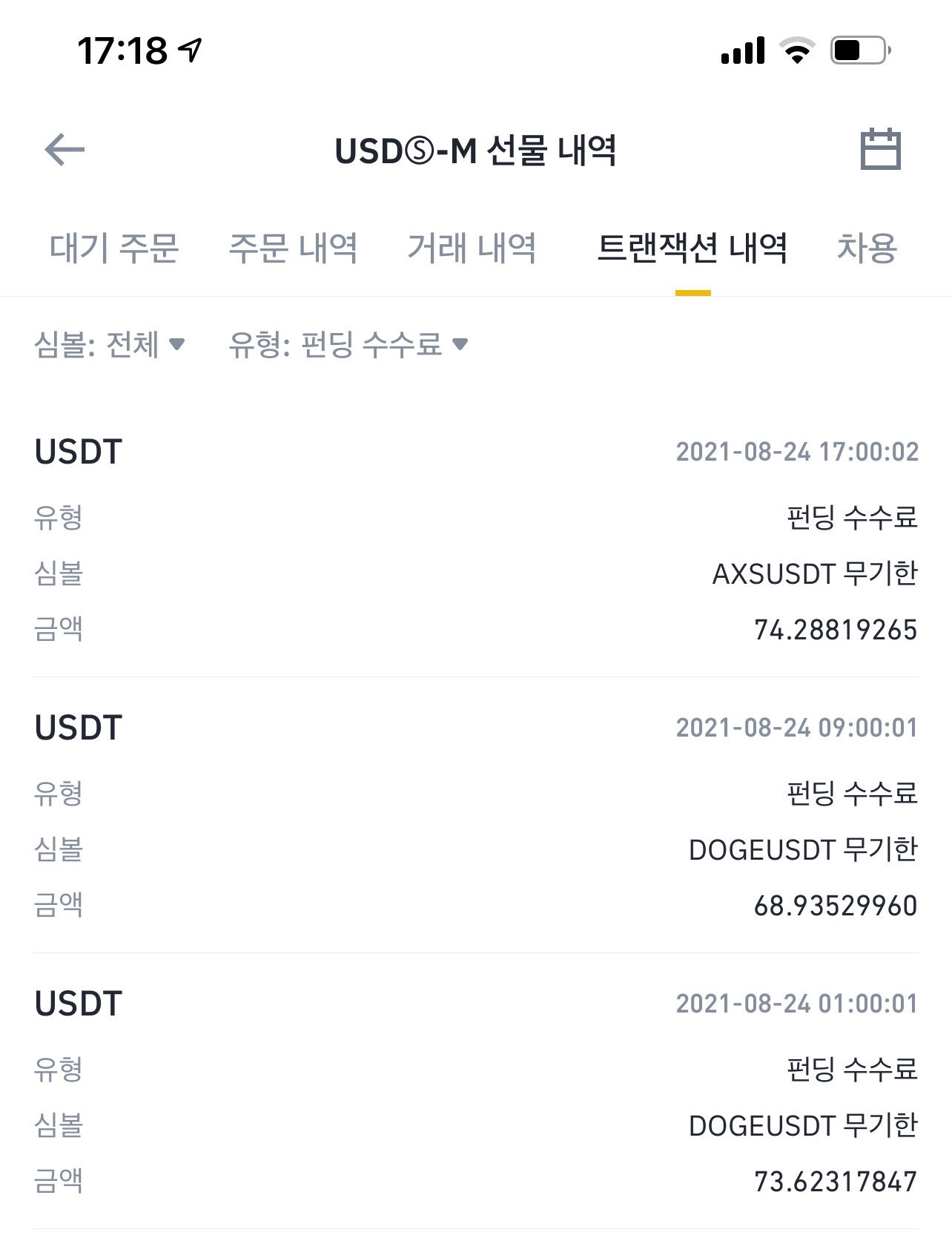Screen dimensions: 952x1241
Task: Select the 트랜잭션 내역 tab
Action: click(692, 248)
